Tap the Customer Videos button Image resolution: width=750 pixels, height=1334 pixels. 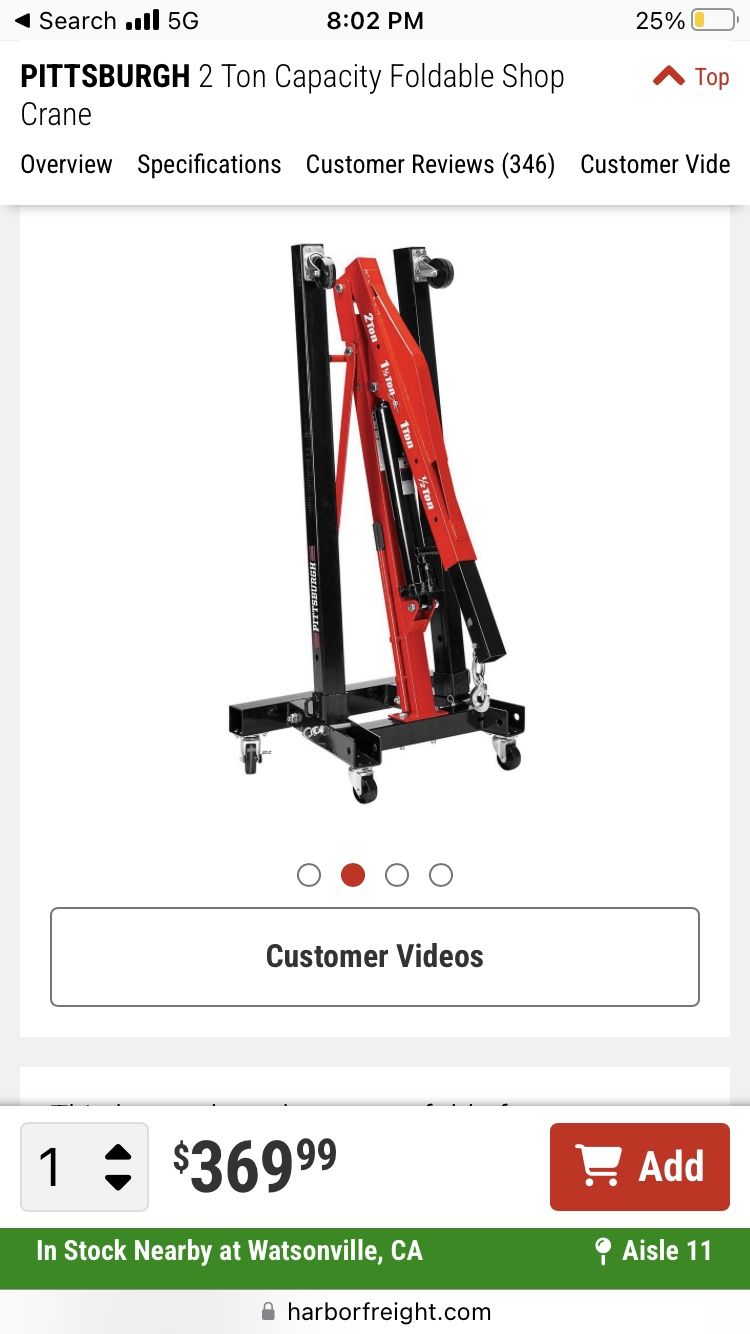[375, 957]
